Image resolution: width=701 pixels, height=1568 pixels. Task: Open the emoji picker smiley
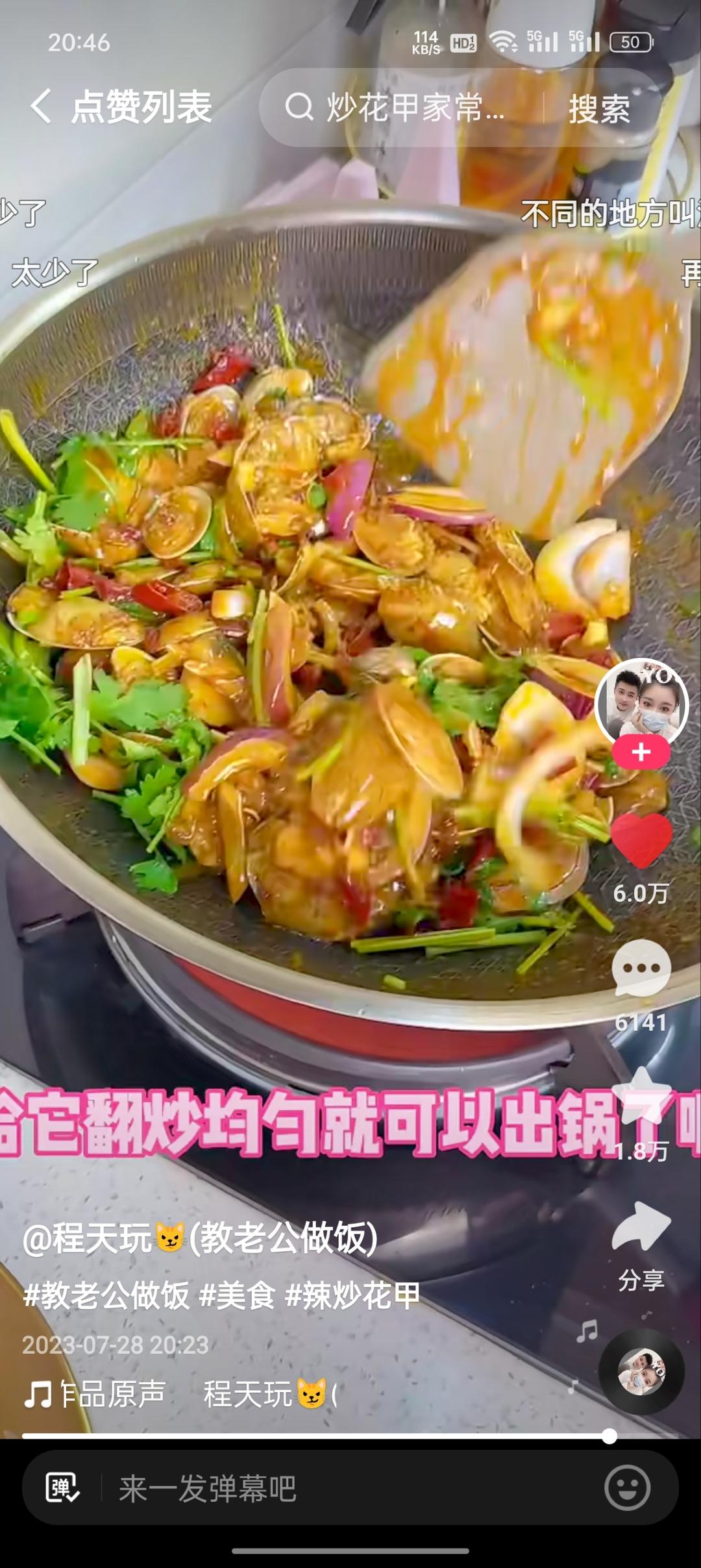(627, 1487)
